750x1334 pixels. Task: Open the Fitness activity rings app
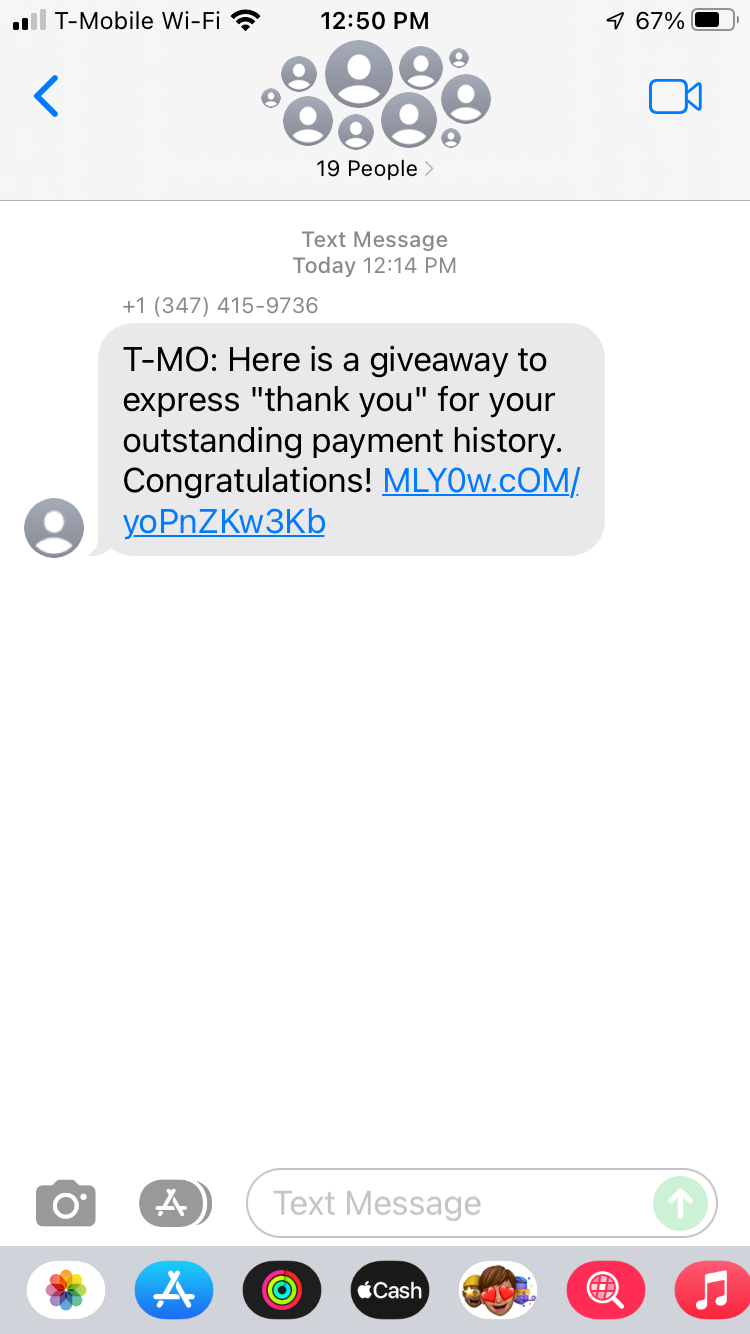coord(282,1290)
